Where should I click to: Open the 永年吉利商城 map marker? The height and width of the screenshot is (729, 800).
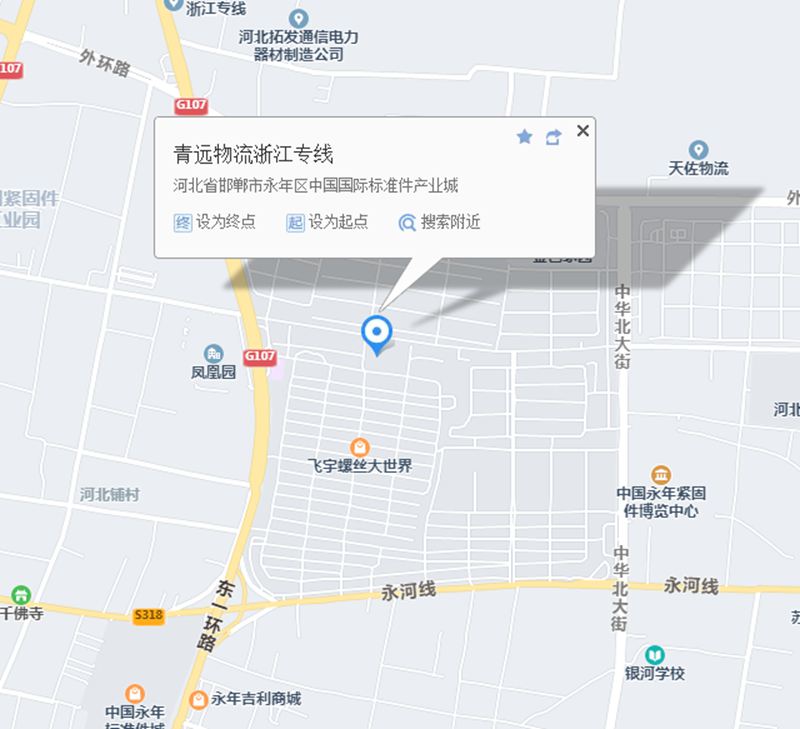point(197,698)
